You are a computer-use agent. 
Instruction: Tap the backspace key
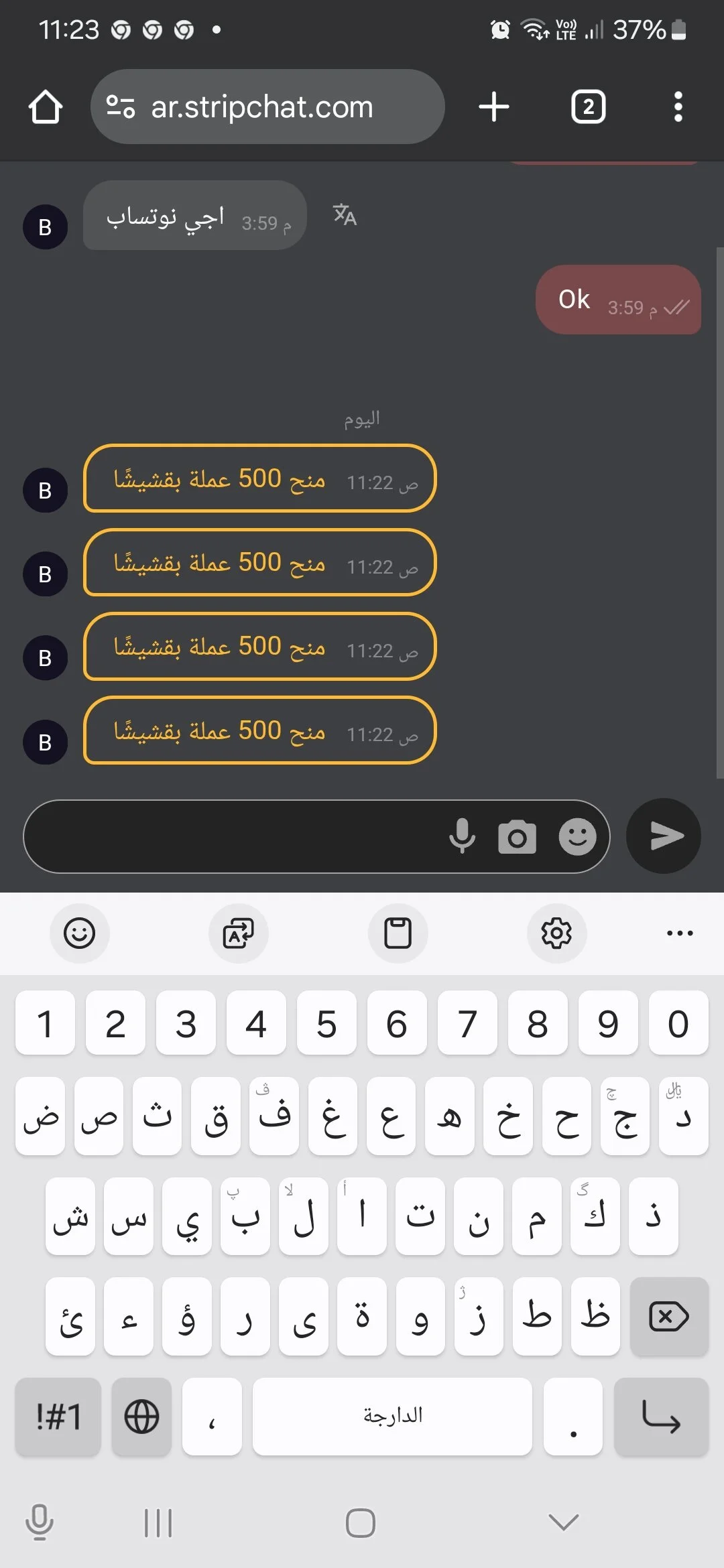(x=668, y=1317)
